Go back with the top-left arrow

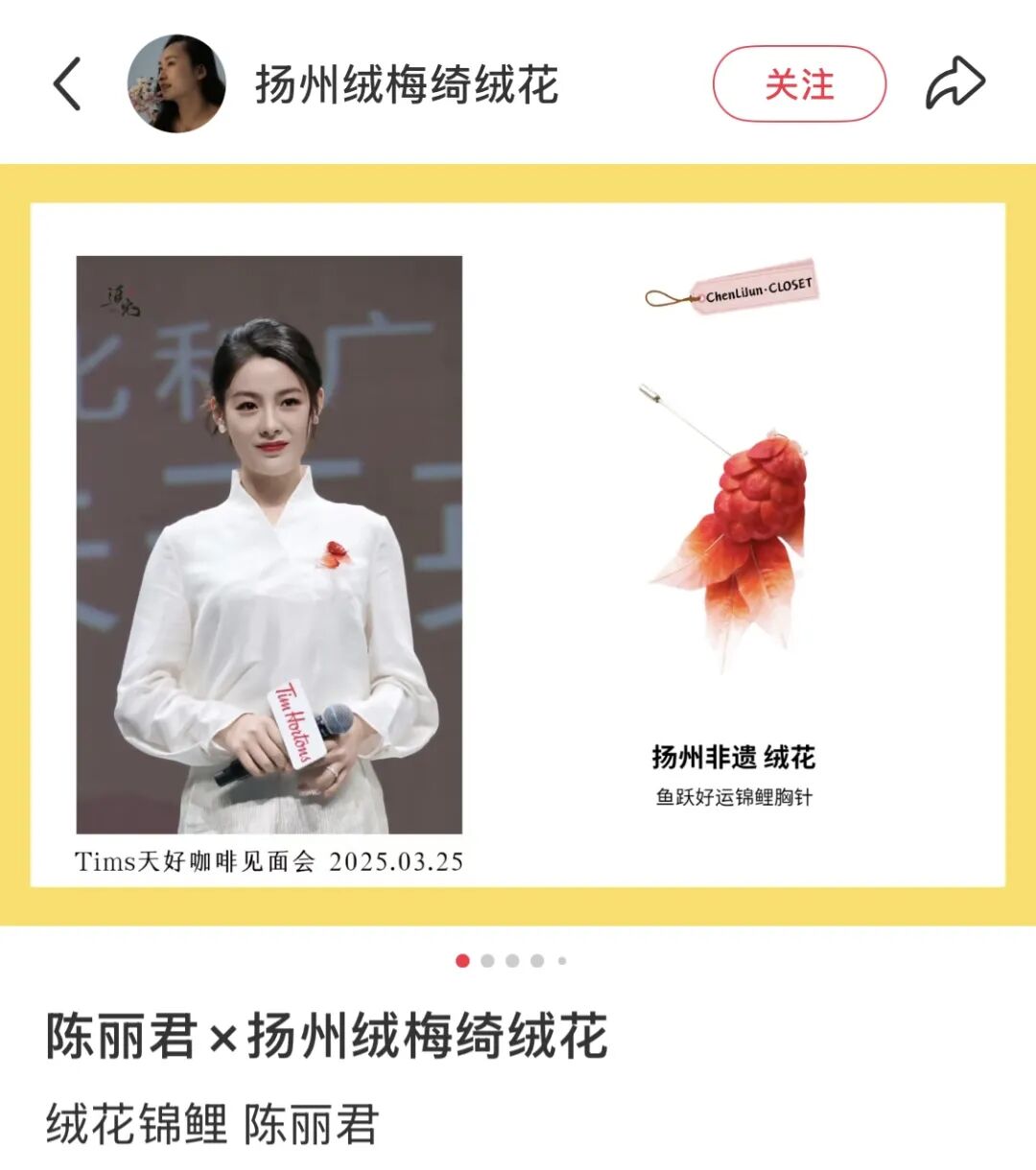67,84
